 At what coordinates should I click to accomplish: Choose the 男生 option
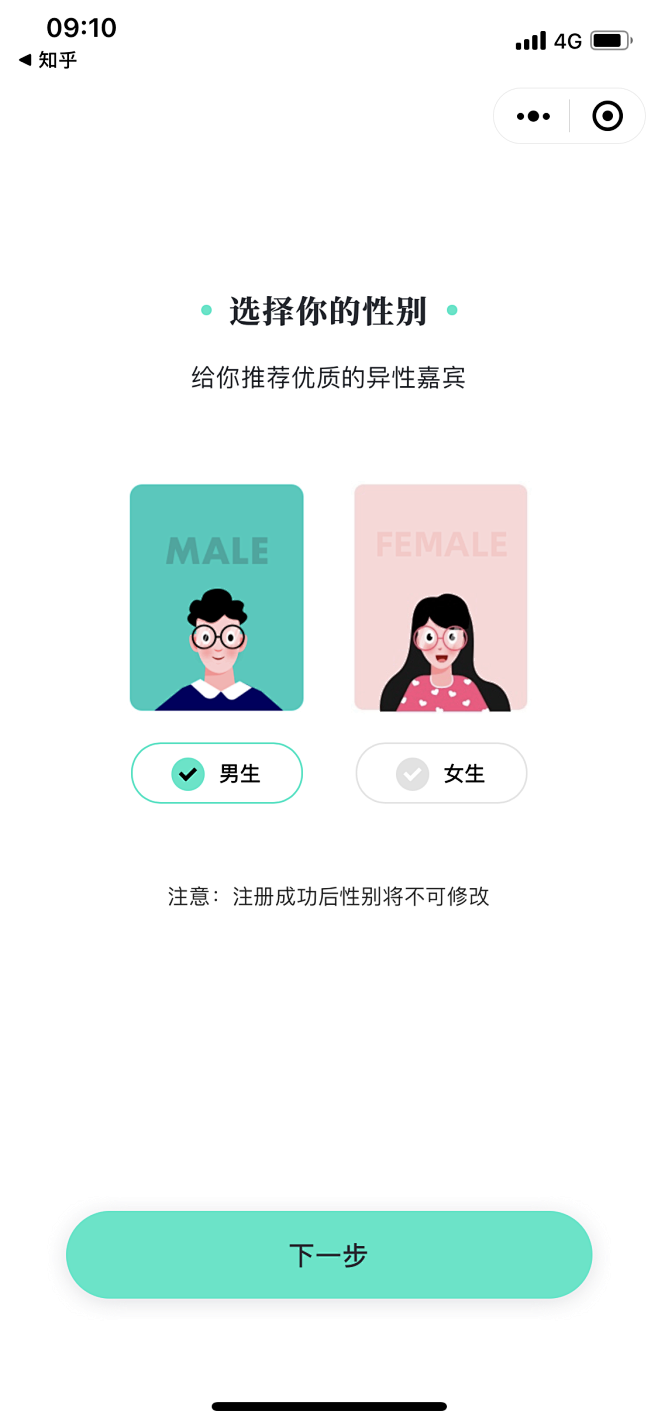tap(216, 773)
